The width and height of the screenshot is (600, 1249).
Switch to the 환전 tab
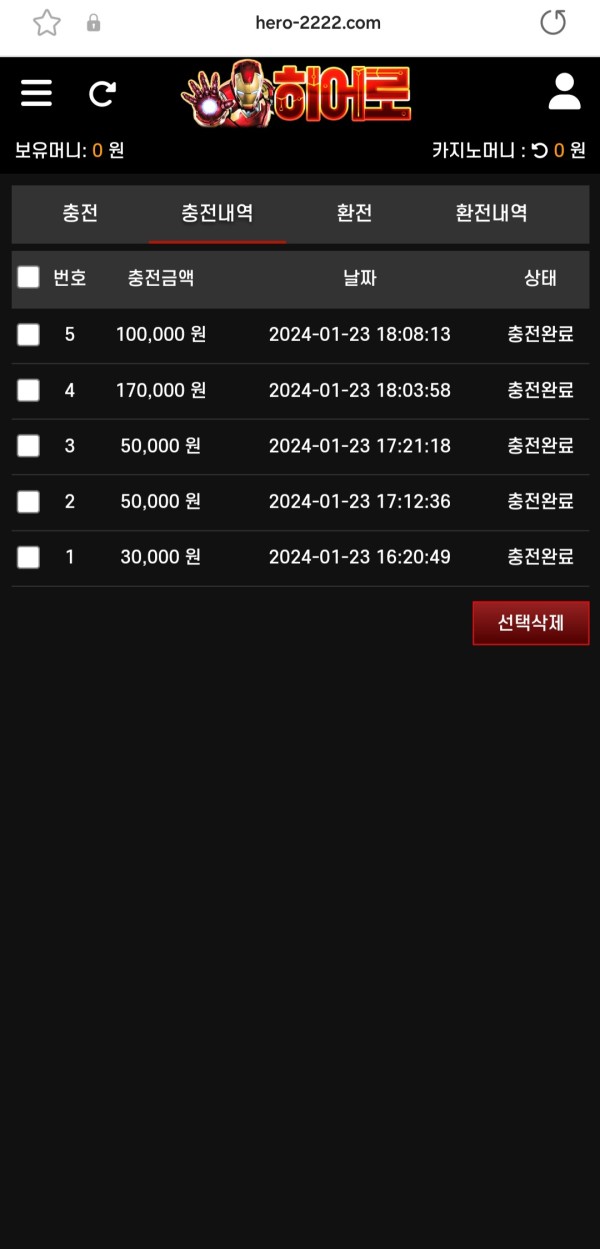tap(354, 213)
